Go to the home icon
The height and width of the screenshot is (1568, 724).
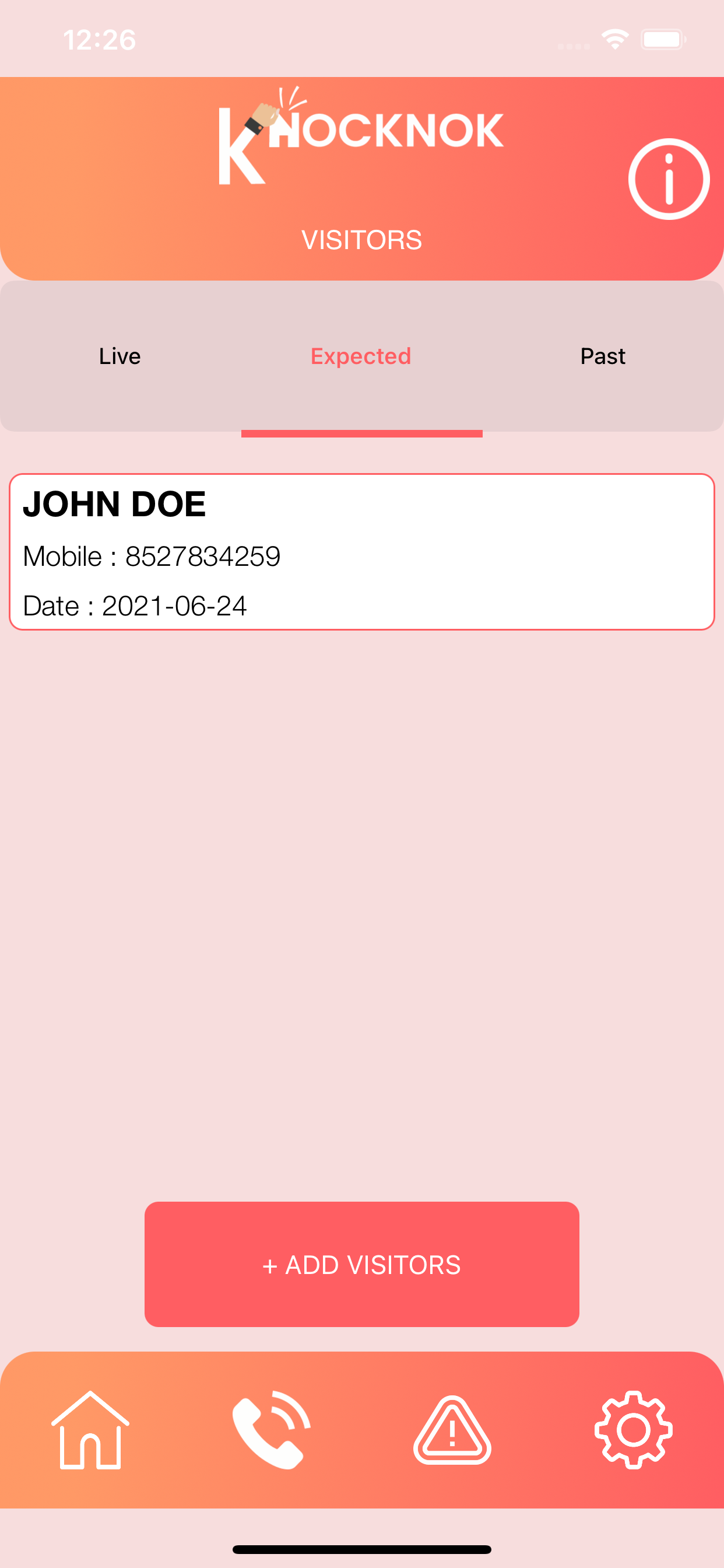click(x=90, y=1430)
